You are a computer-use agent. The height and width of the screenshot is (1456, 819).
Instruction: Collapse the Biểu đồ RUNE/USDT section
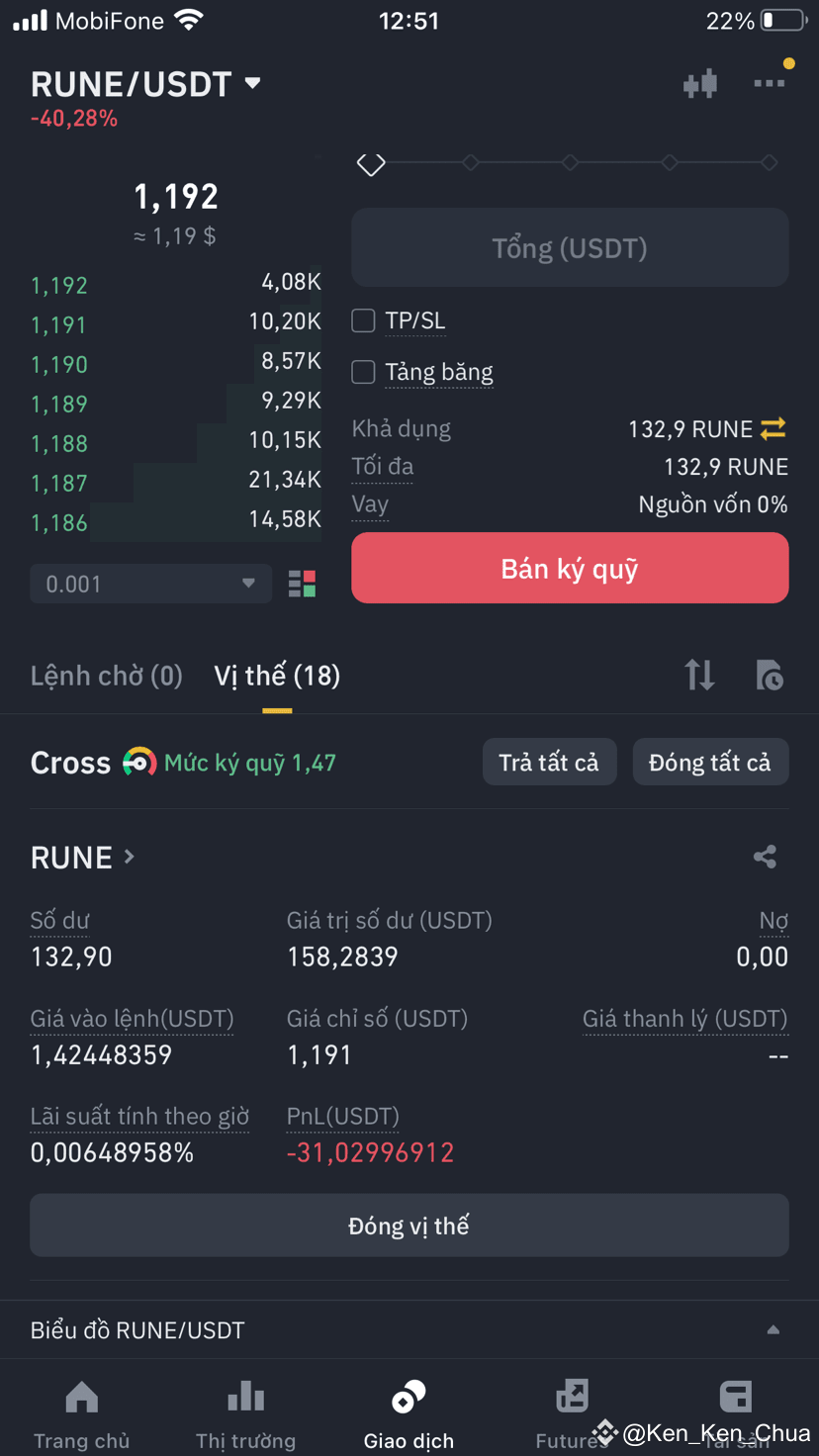coord(773,1329)
